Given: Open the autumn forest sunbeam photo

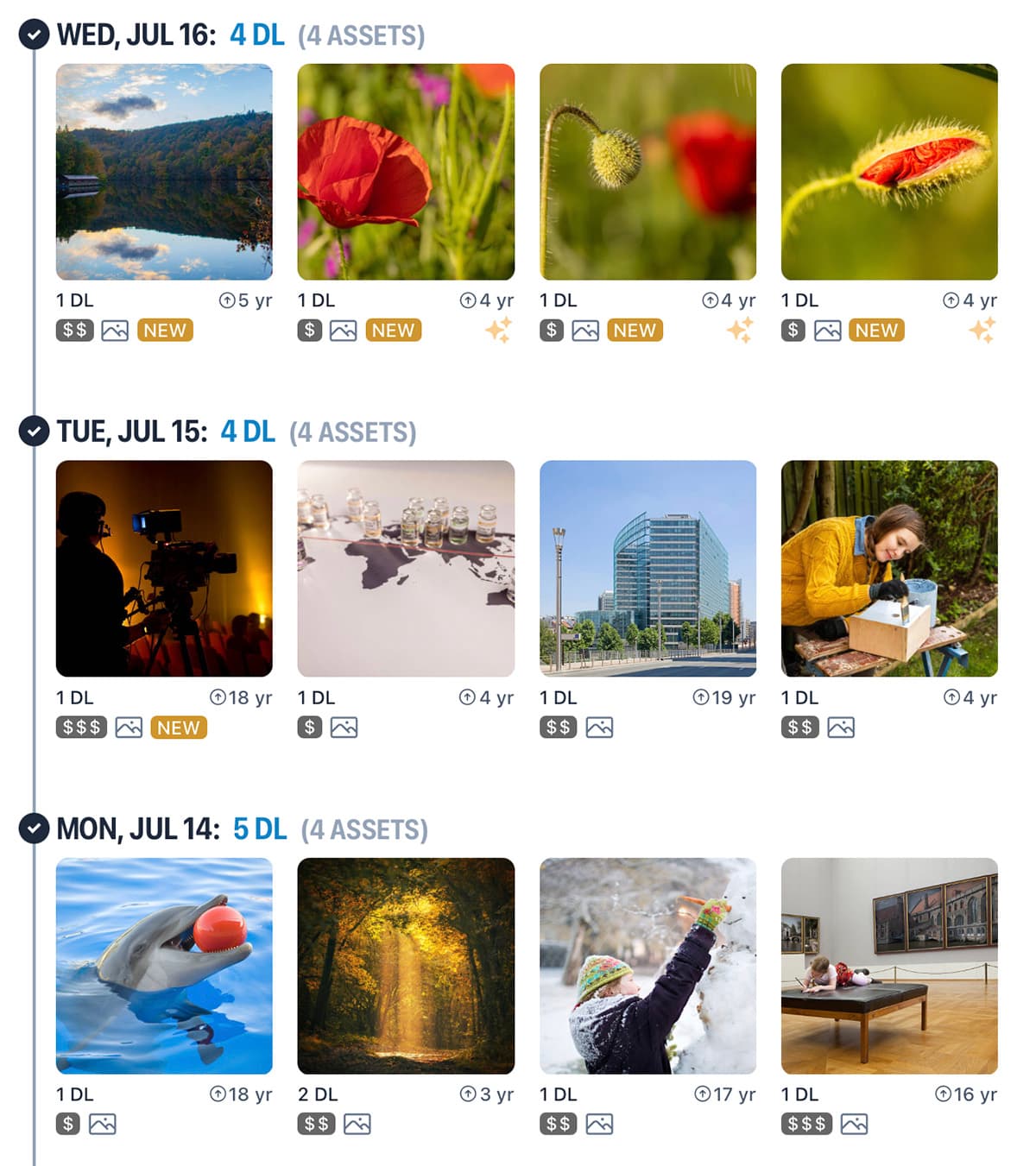Looking at the screenshot, I should pos(406,966).
